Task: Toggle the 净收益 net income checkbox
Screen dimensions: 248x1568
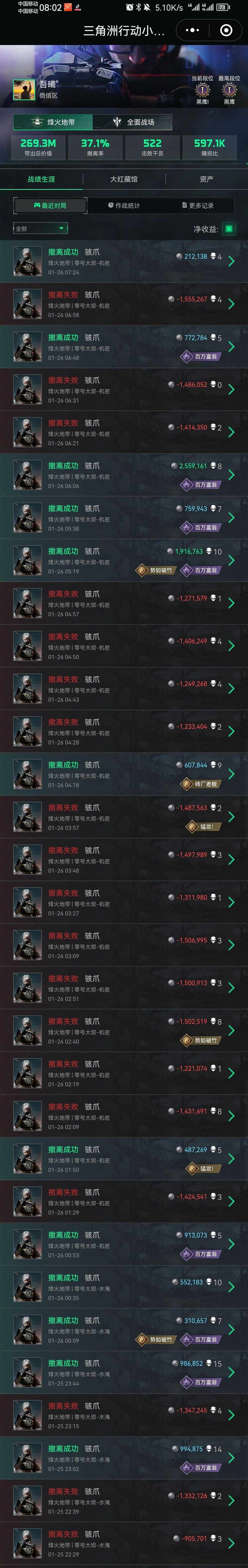Action: click(229, 229)
